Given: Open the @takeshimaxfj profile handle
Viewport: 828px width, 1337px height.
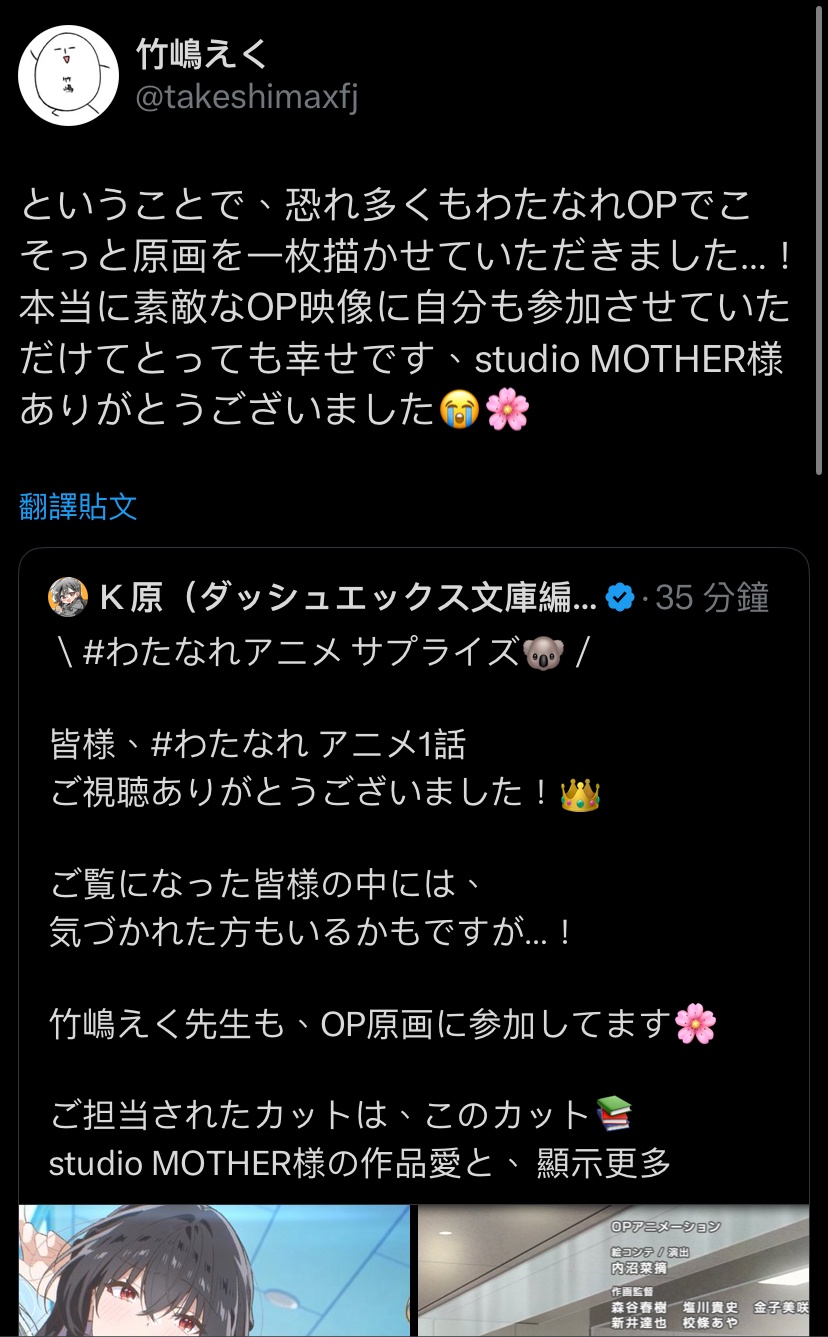Looking at the screenshot, I should pos(246,99).
